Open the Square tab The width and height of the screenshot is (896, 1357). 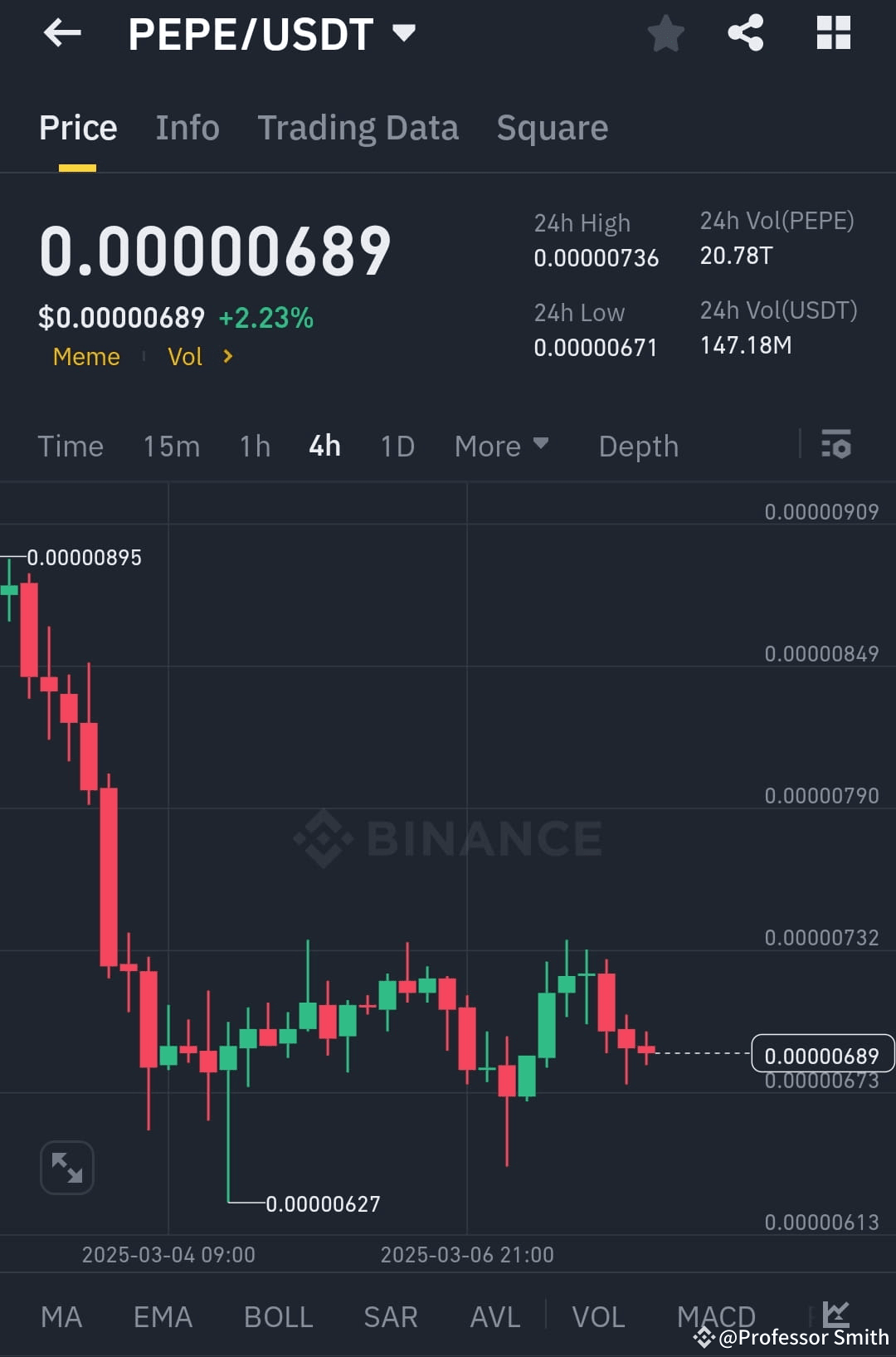552,127
